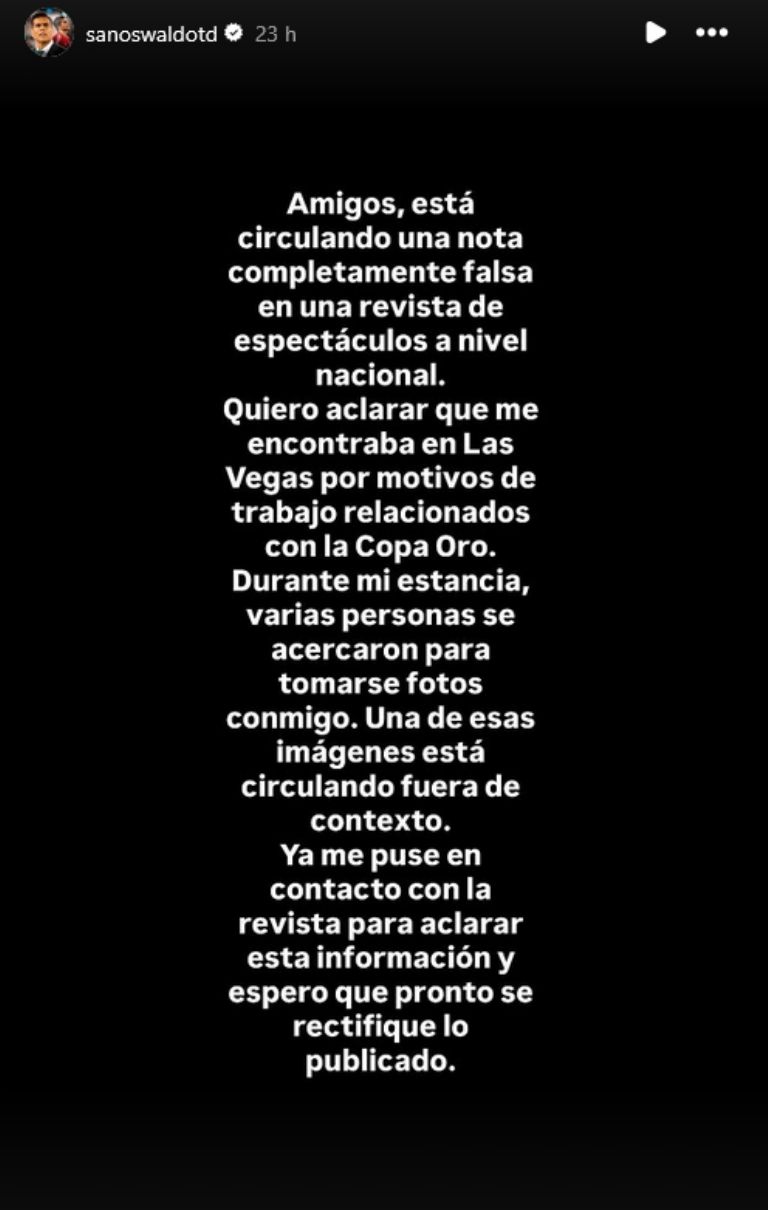Click the verified checkmark by the bottom username
768x1210 pixels.
[x=233, y=31]
